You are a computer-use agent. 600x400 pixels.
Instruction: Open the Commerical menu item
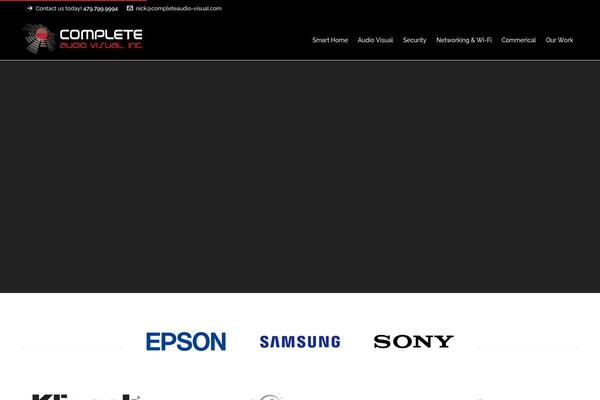pyautogui.click(x=518, y=40)
